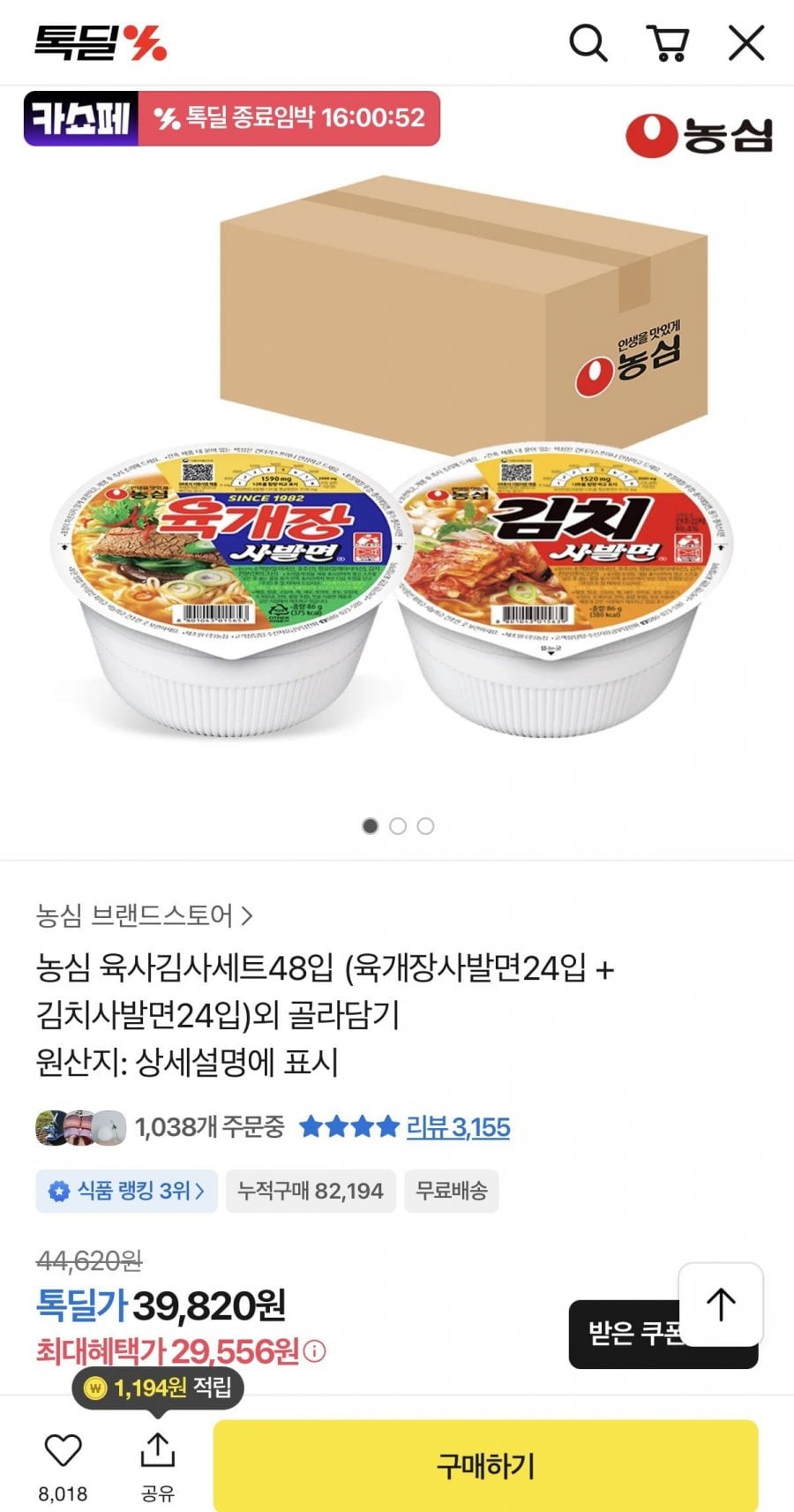This screenshot has height=1512, width=794.
Task: Open 농심 브랜드스토어 link
Action: [x=144, y=915]
